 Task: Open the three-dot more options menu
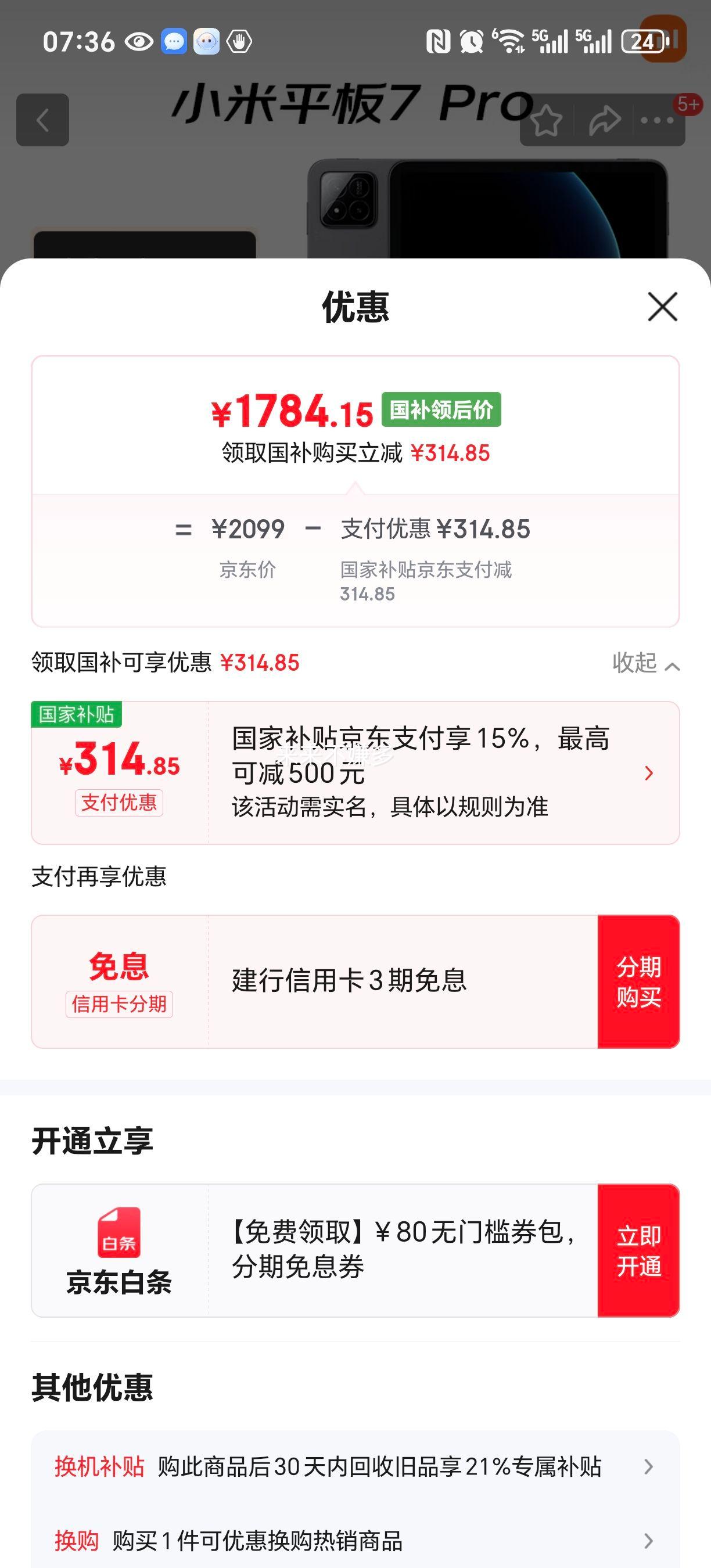pyautogui.click(x=658, y=120)
